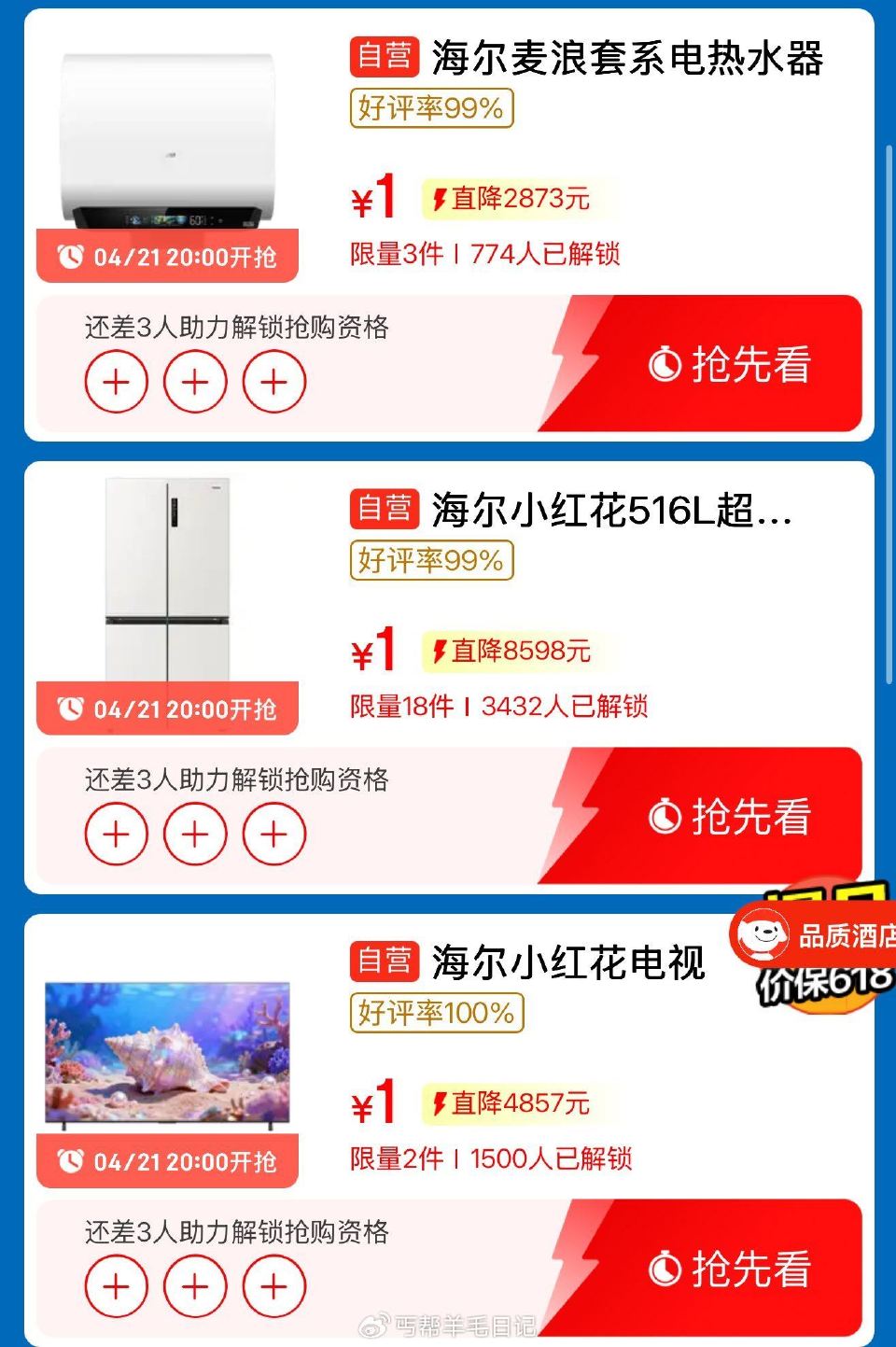Image resolution: width=896 pixels, height=1347 pixels.
Task: Click the third plus circle on the TV card
Action: pyautogui.click(x=273, y=1285)
